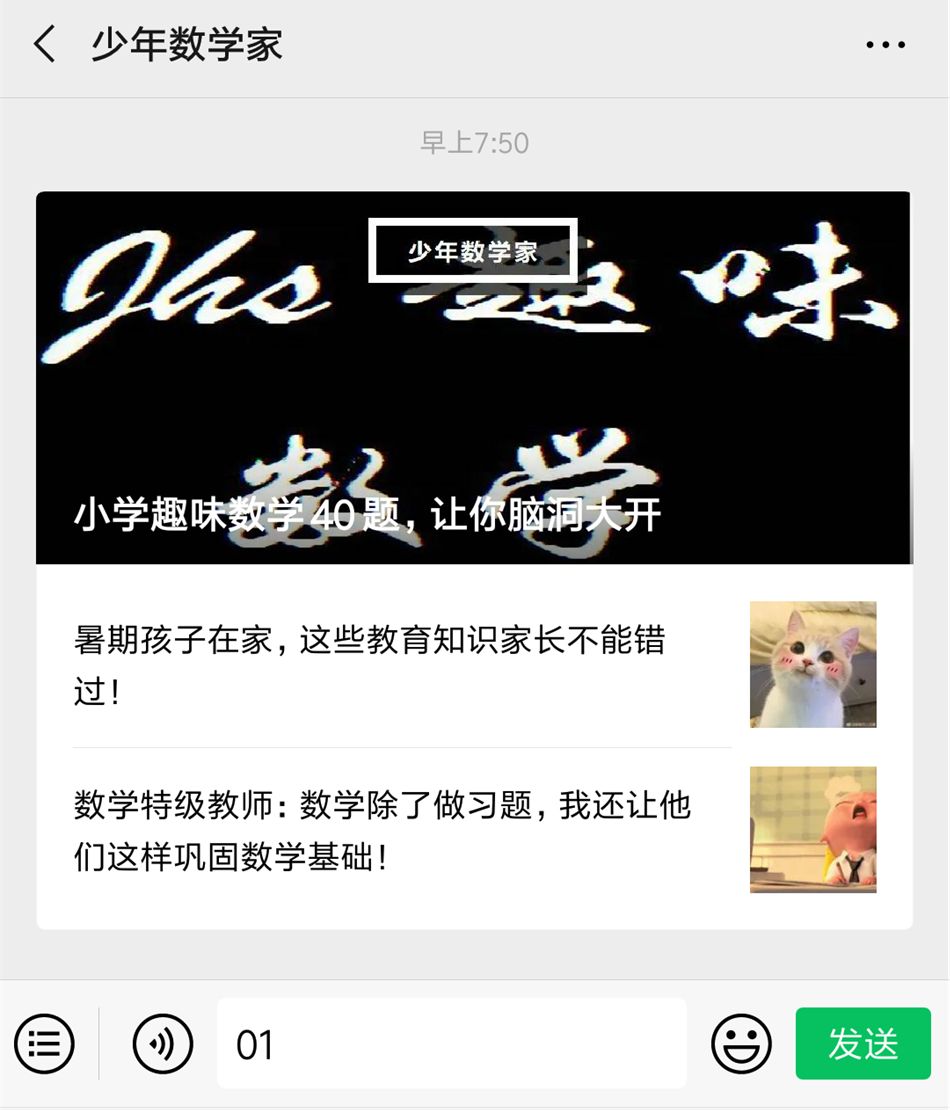Open the emoji picker
The width and height of the screenshot is (950, 1110).
pos(741,1043)
